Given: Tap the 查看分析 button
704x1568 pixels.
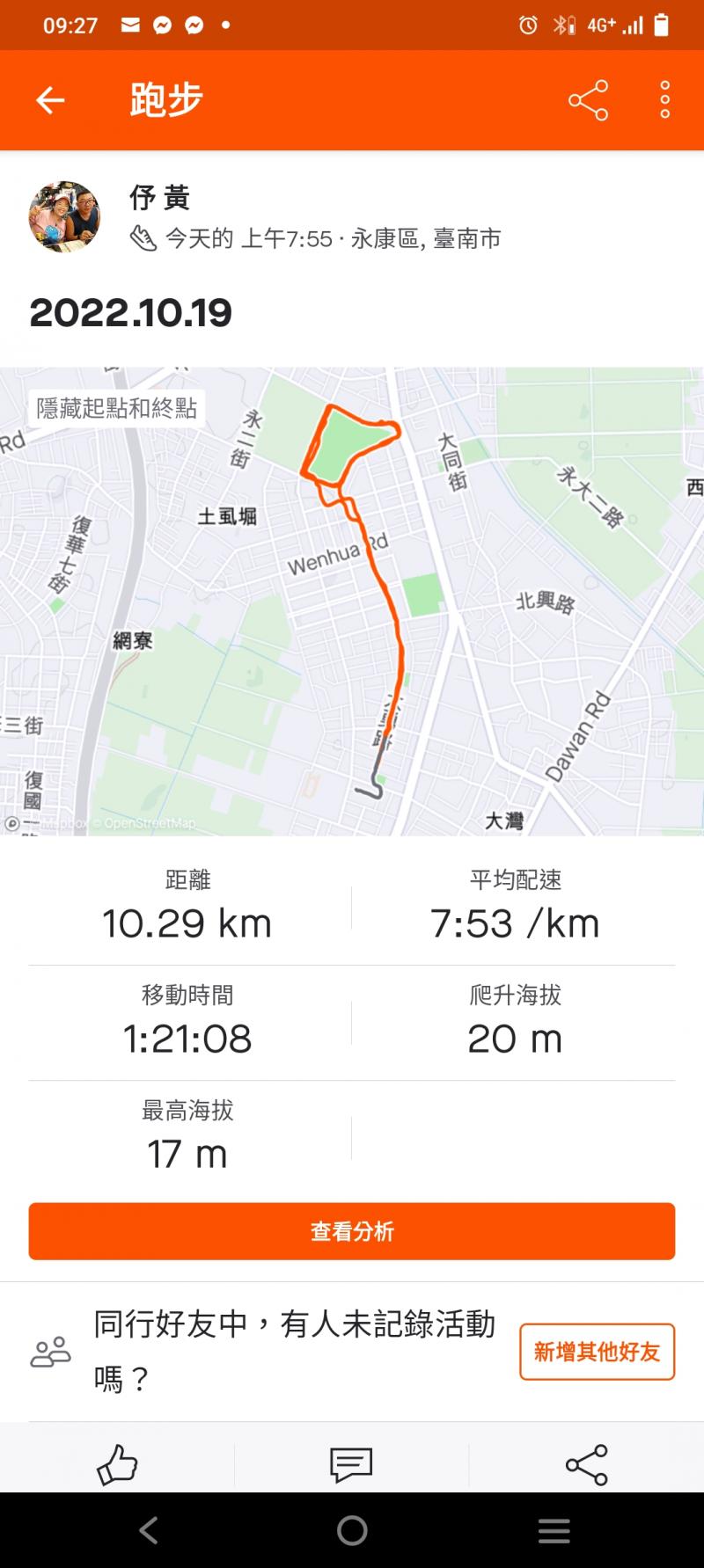Looking at the screenshot, I should click(x=352, y=1231).
